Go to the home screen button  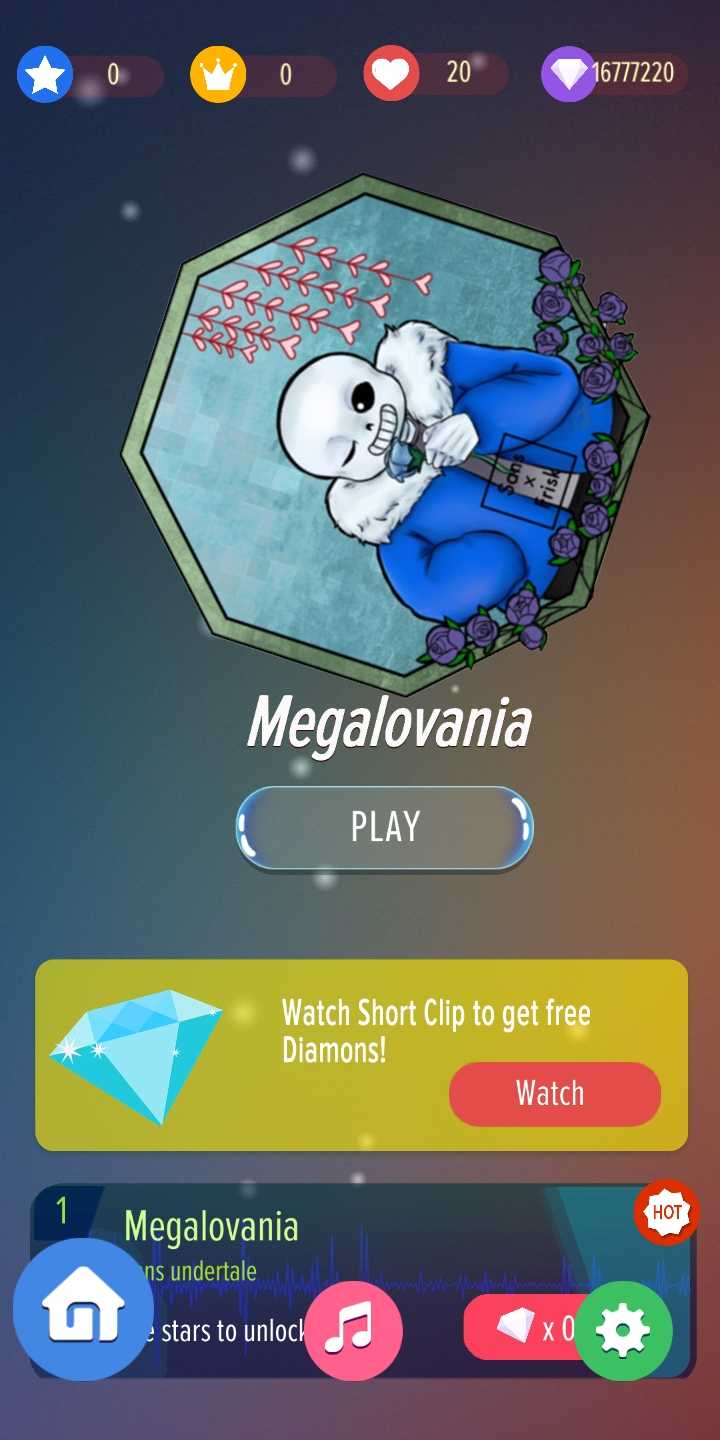click(83, 1308)
